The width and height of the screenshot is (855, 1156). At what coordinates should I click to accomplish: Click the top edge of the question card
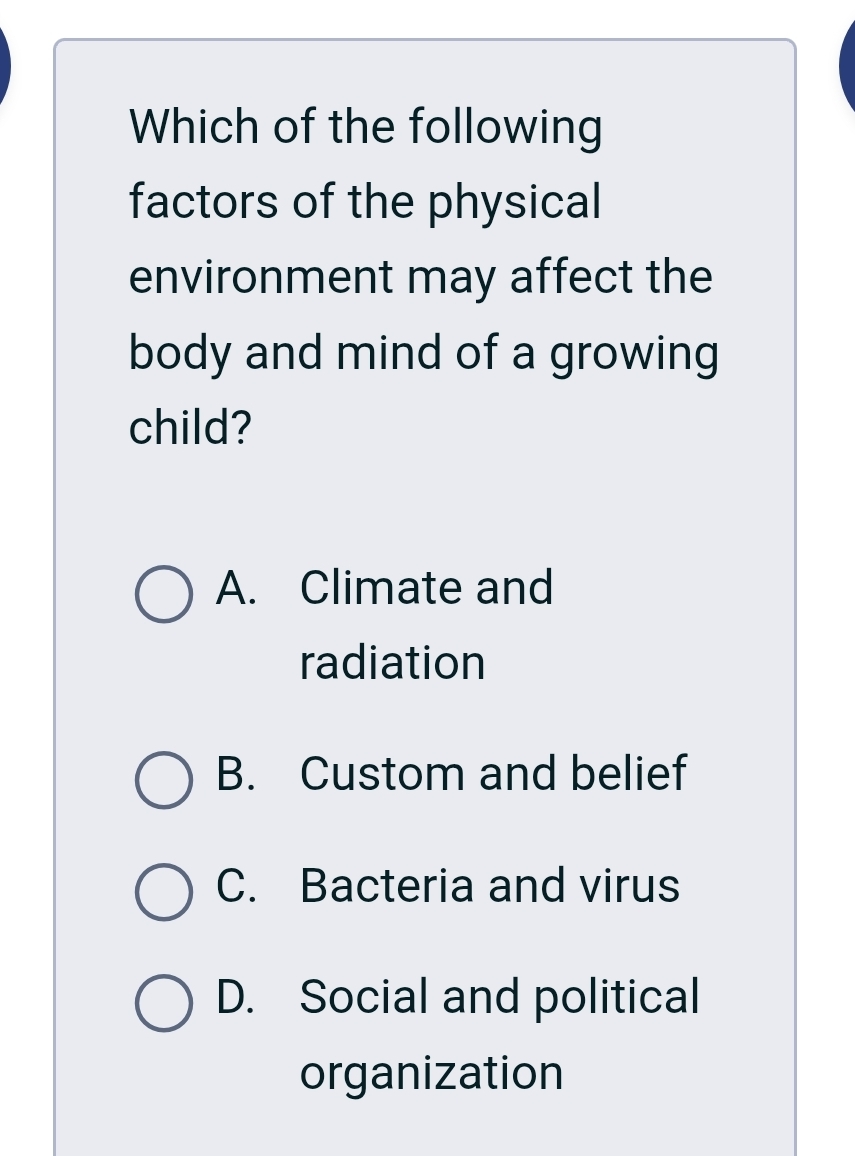click(427, 42)
